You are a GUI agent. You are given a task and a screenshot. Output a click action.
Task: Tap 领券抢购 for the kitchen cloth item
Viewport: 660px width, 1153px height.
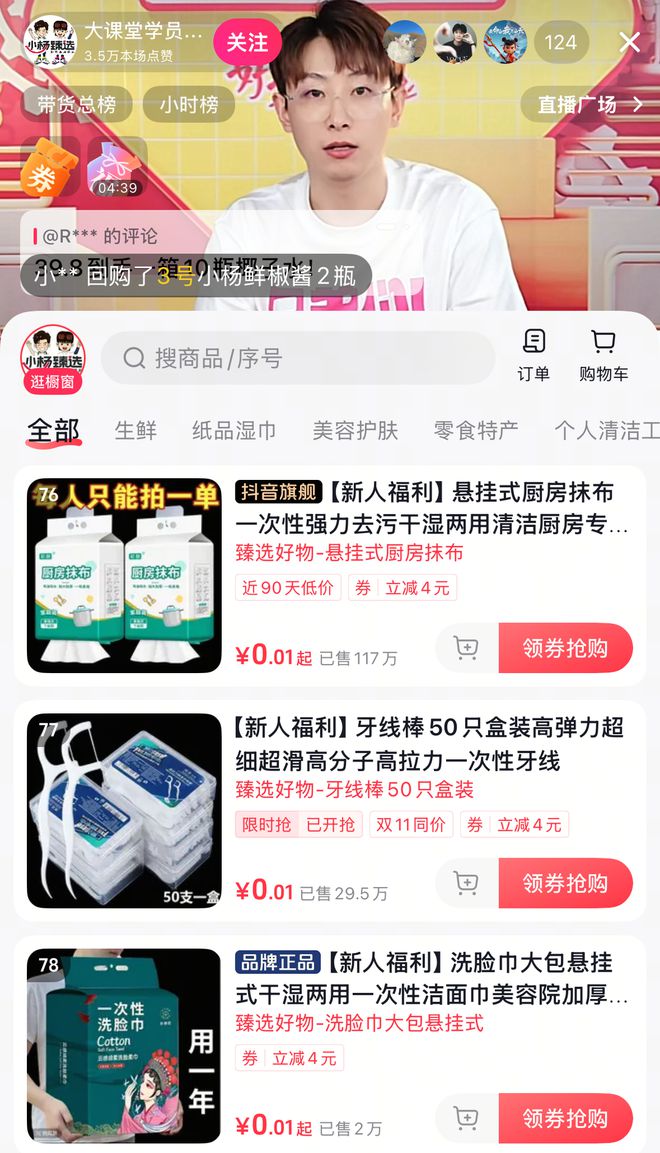pos(565,648)
